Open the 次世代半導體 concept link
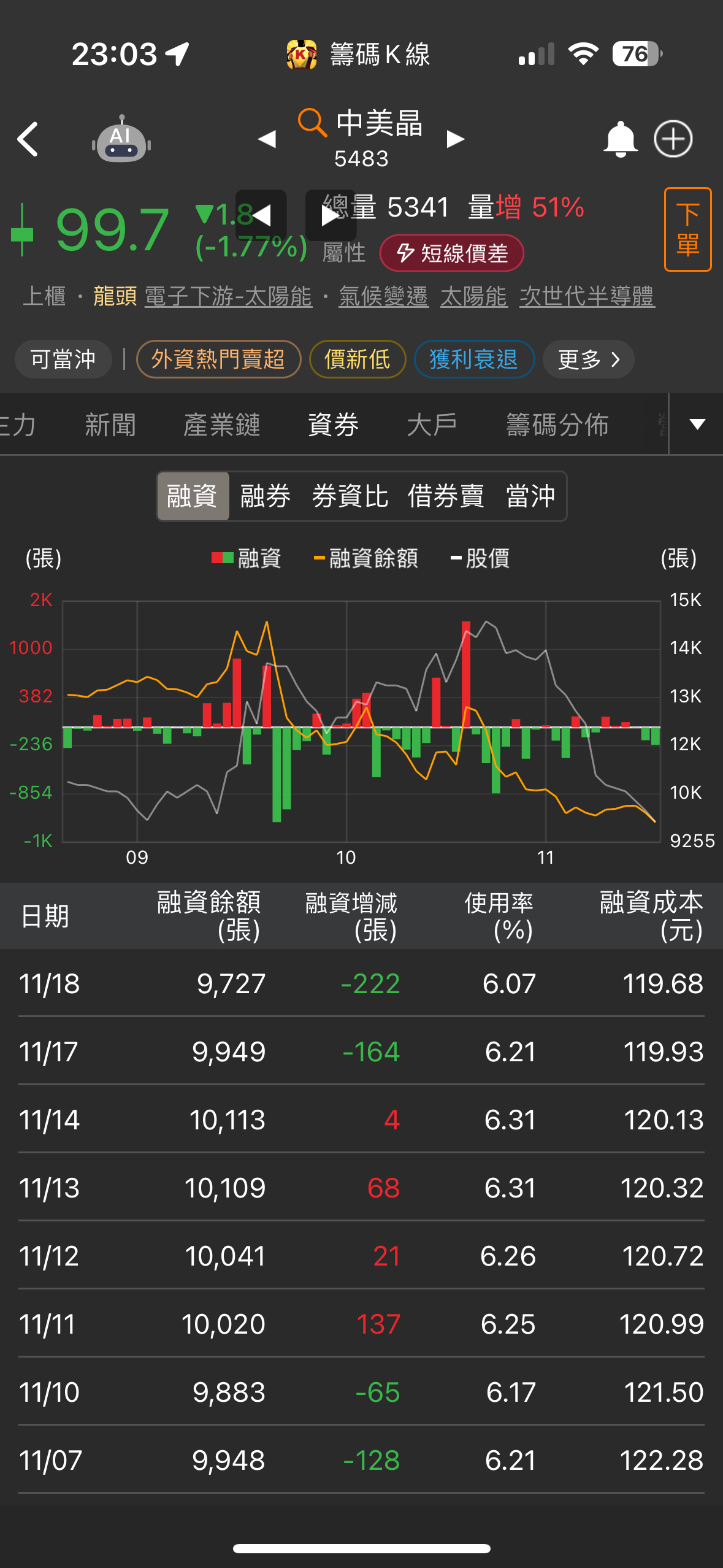This screenshot has width=723, height=1568. 587,296
